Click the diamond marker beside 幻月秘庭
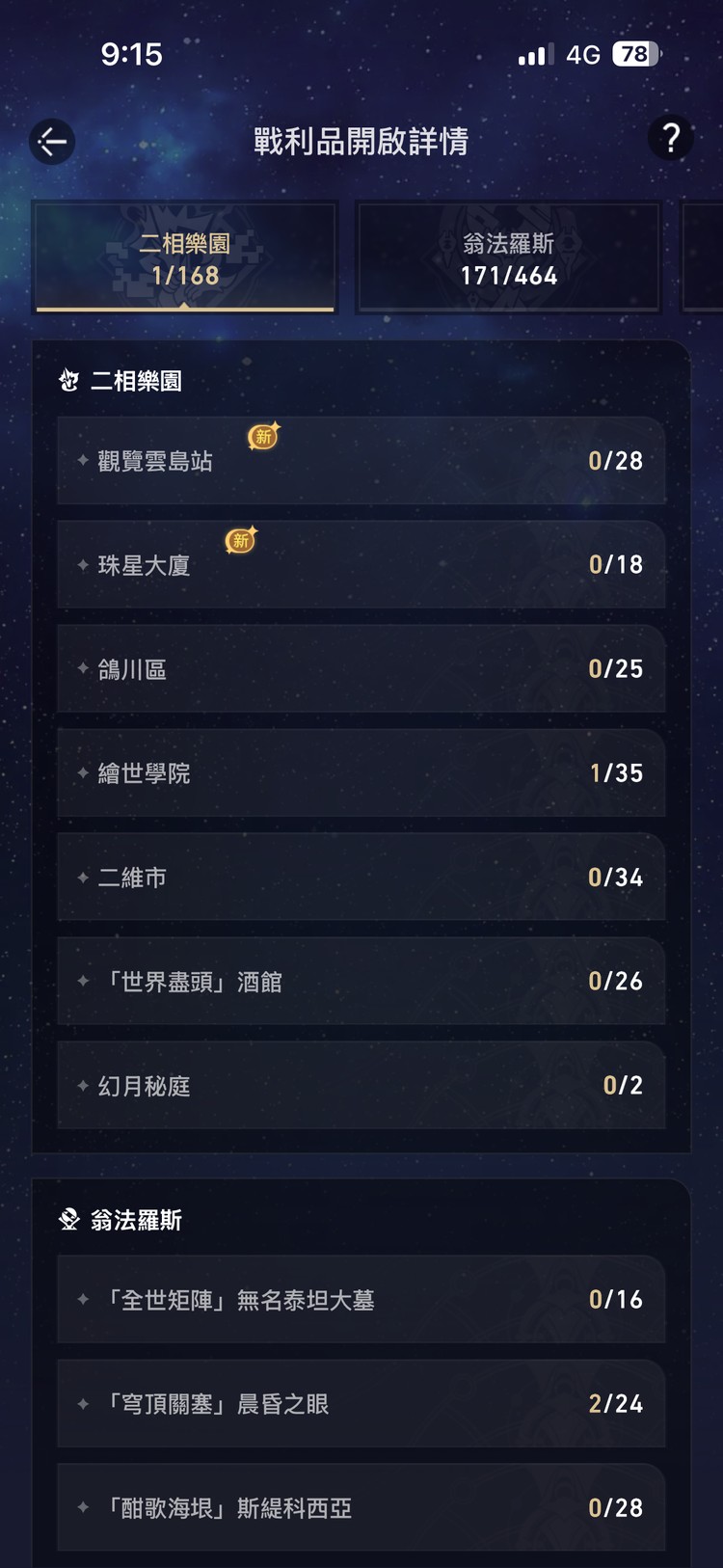Image resolution: width=723 pixels, height=1568 pixels. [x=83, y=1086]
